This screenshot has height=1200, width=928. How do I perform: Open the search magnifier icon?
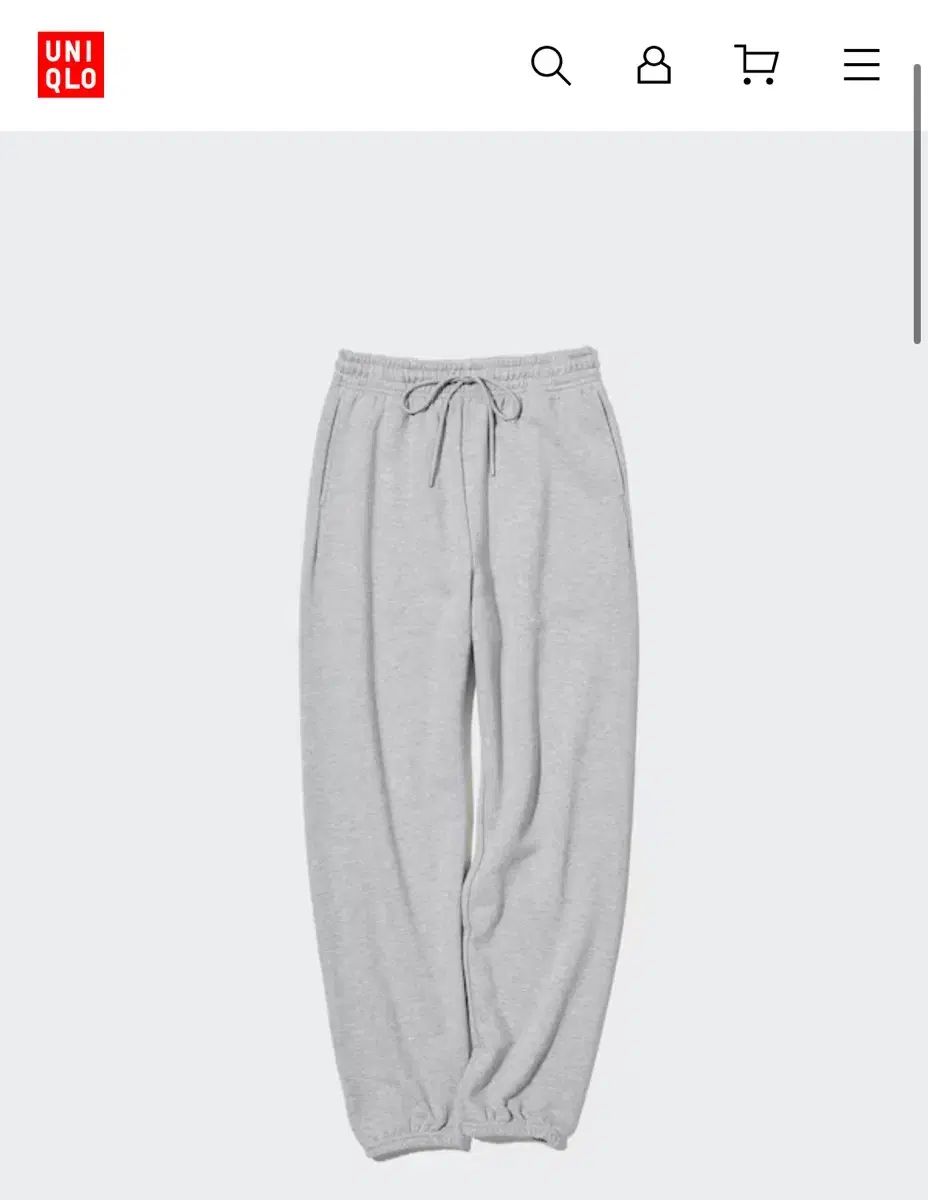tap(550, 66)
